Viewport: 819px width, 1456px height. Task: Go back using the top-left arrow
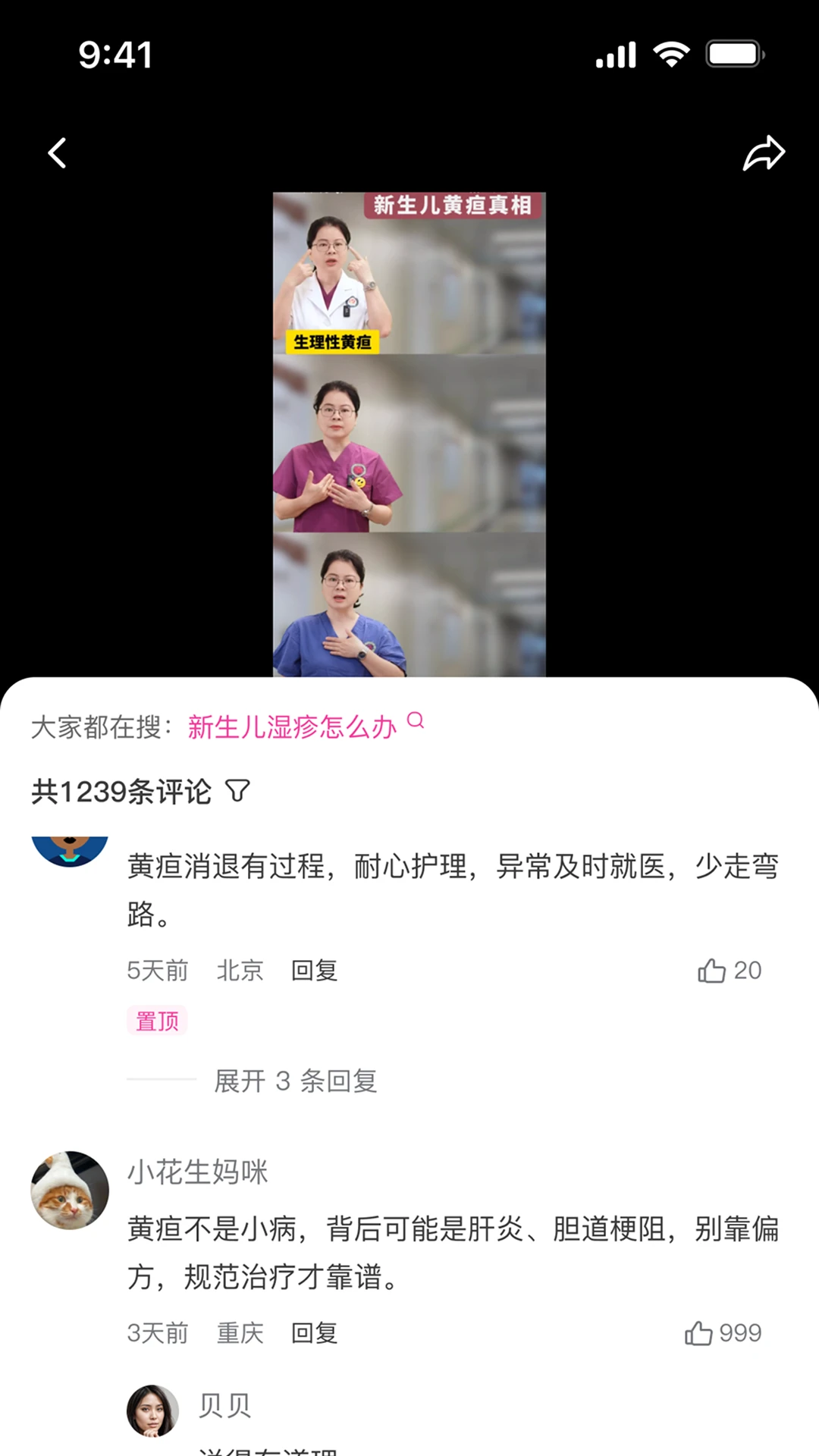pyautogui.click(x=58, y=153)
